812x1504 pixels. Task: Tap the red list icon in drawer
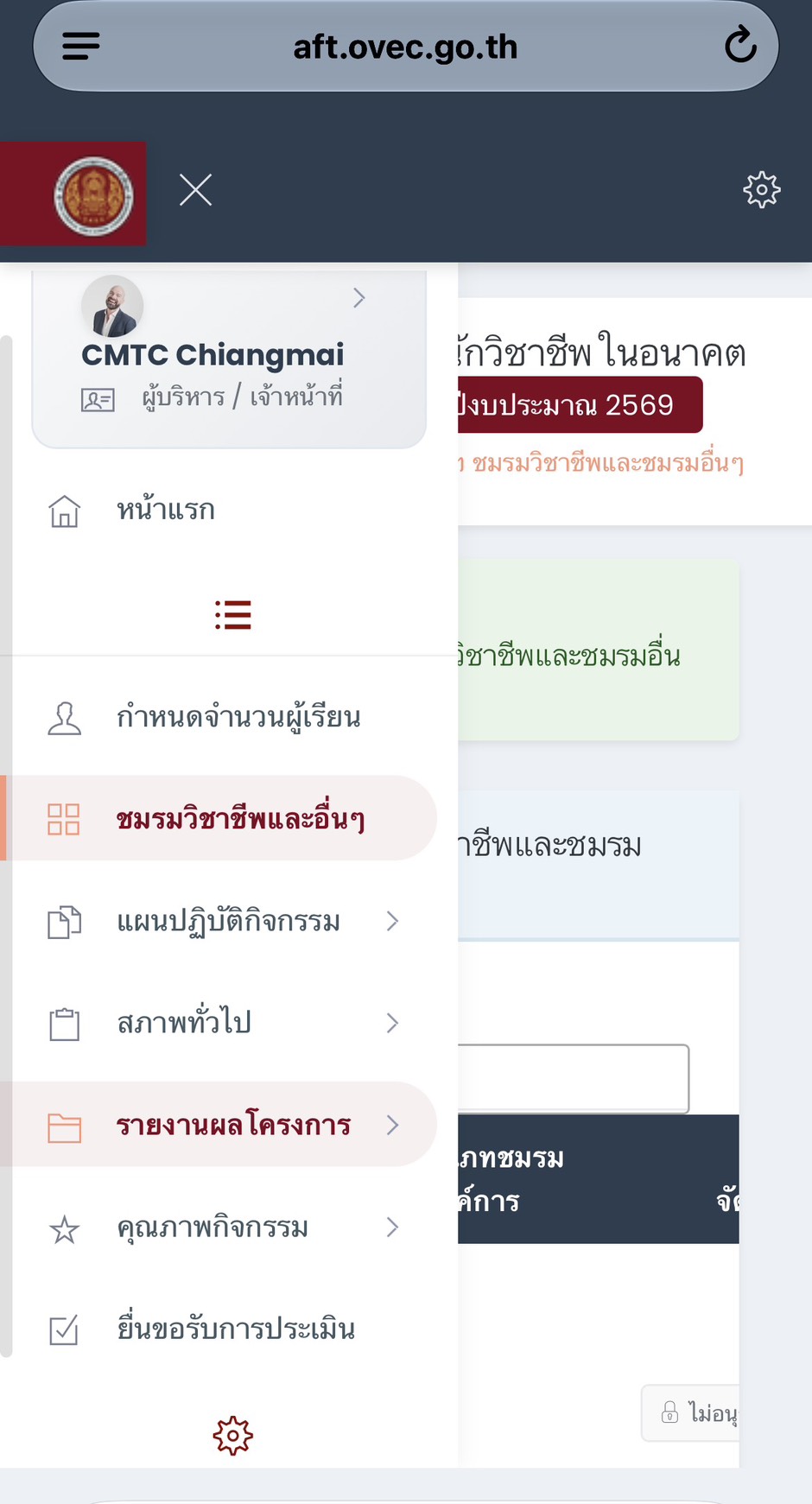(233, 615)
